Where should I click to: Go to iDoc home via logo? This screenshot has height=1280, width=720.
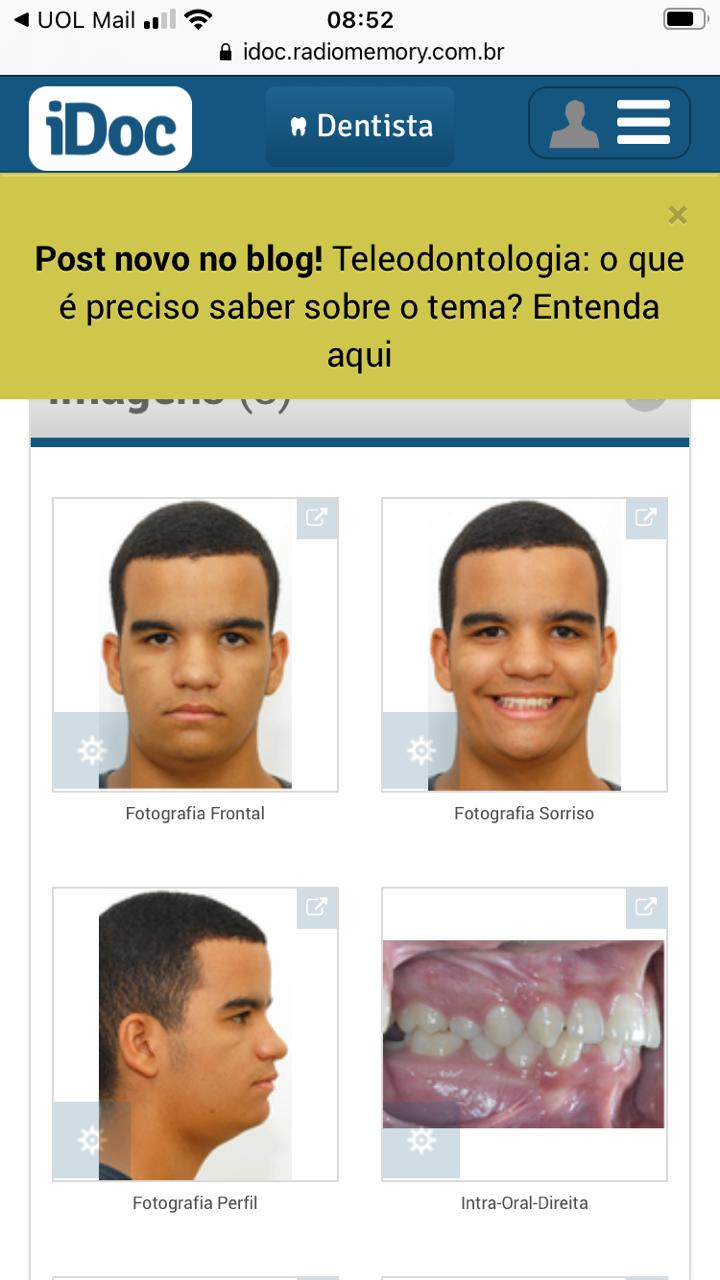pyautogui.click(x=110, y=129)
